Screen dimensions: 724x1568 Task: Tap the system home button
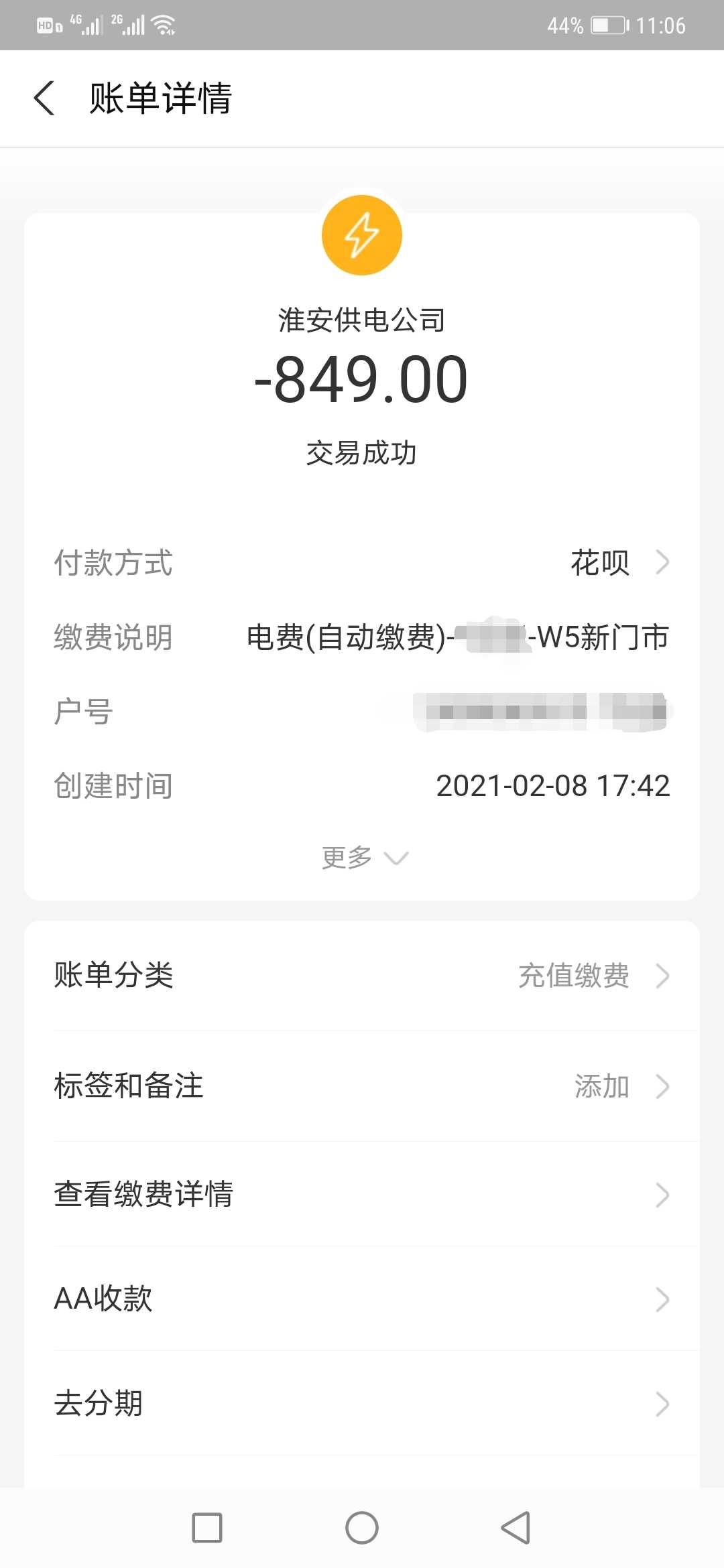point(362,1528)
